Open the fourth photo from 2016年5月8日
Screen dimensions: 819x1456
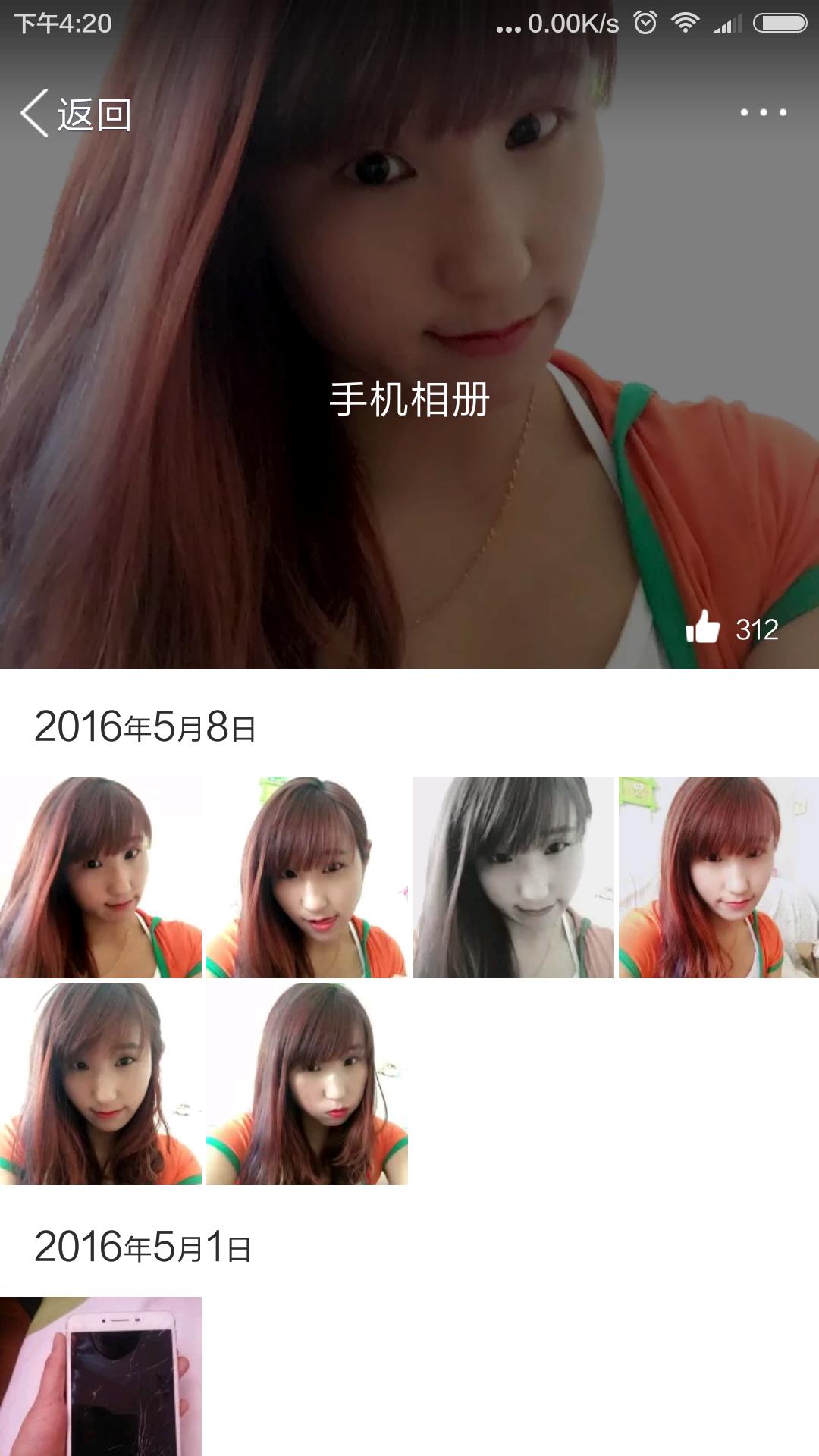pyautogui.click(x=719, y=877)
